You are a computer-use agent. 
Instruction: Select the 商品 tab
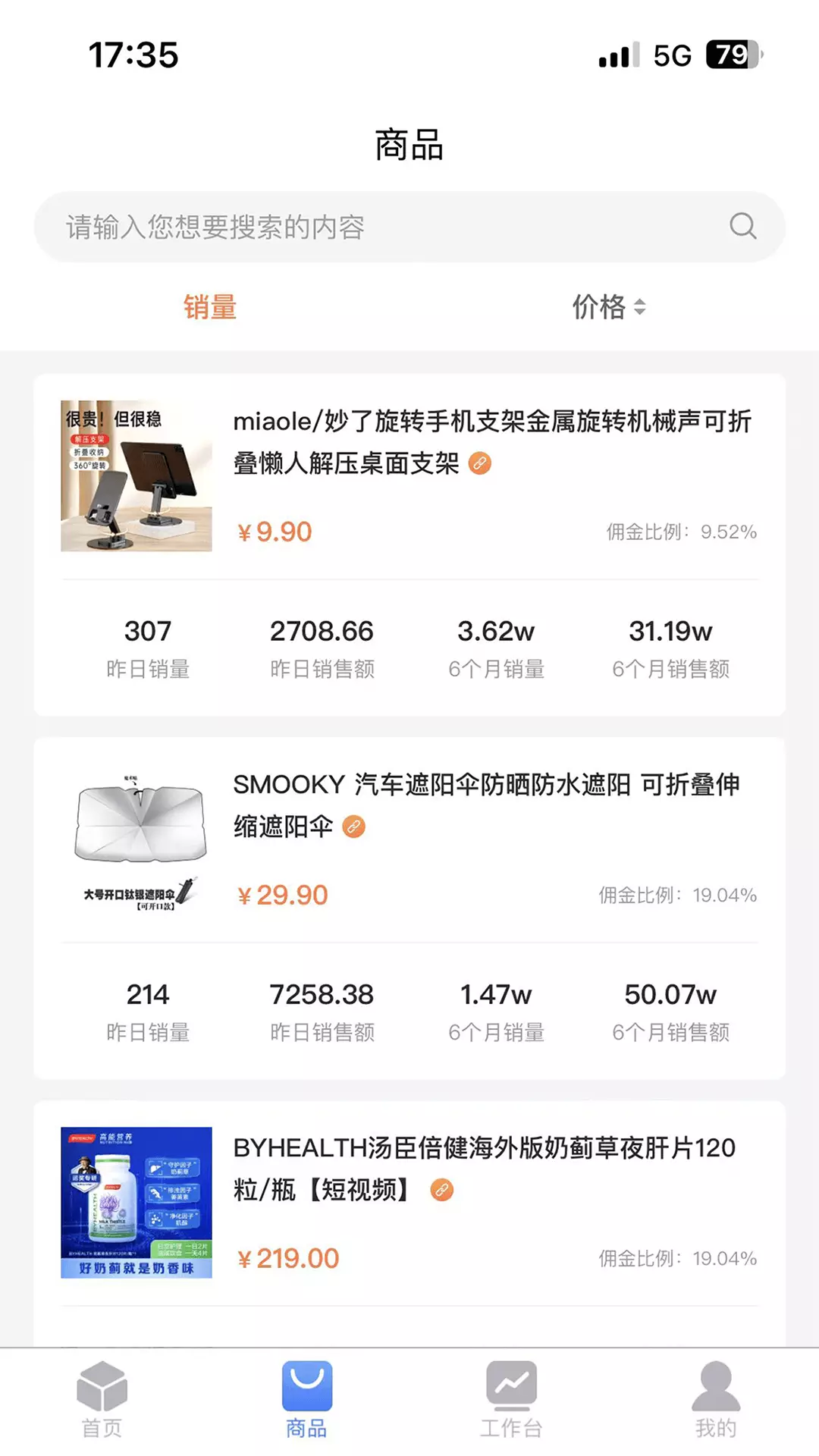(306, 1400)
